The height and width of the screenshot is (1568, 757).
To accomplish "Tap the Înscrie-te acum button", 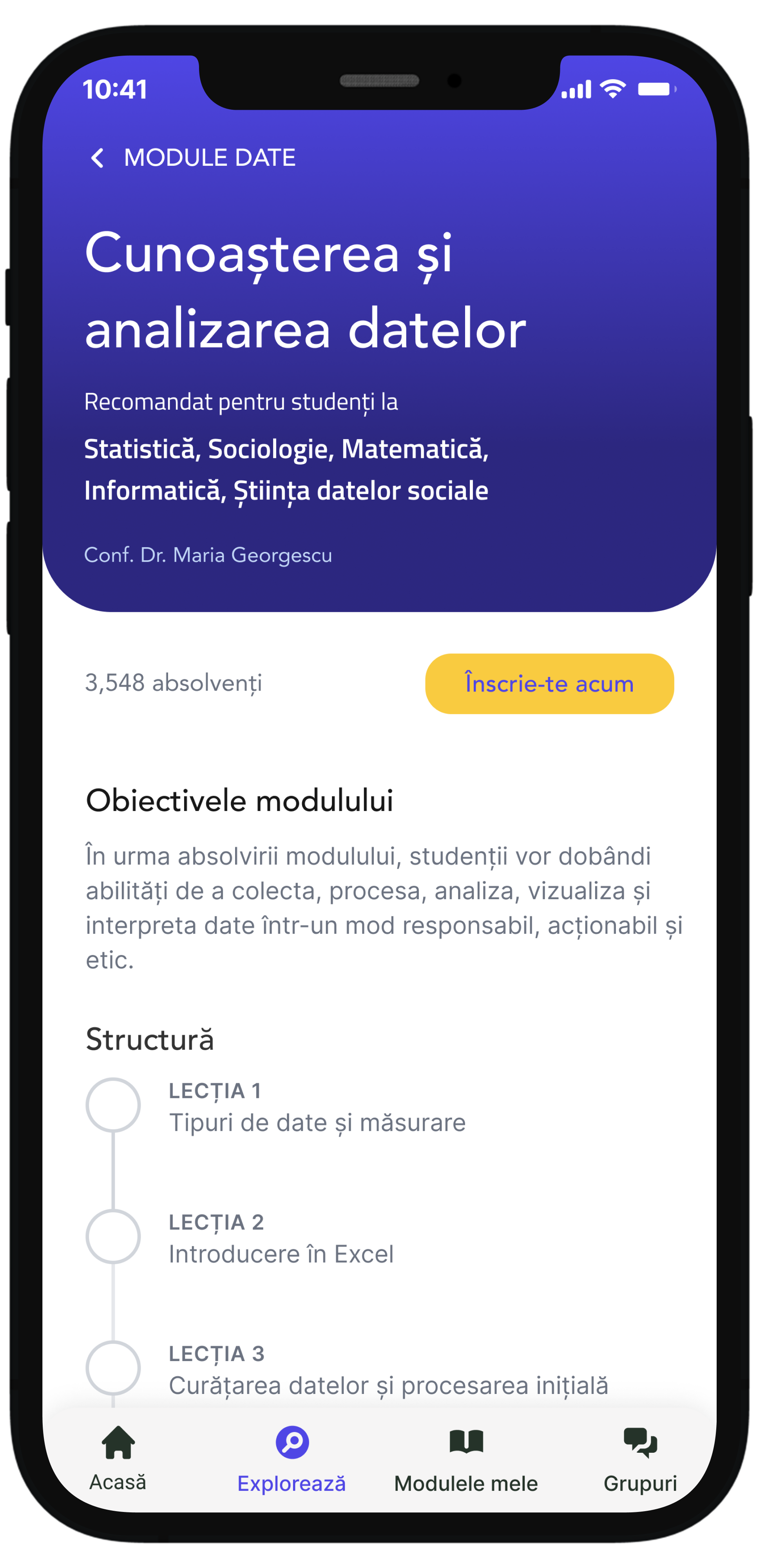I will point(549,684).
